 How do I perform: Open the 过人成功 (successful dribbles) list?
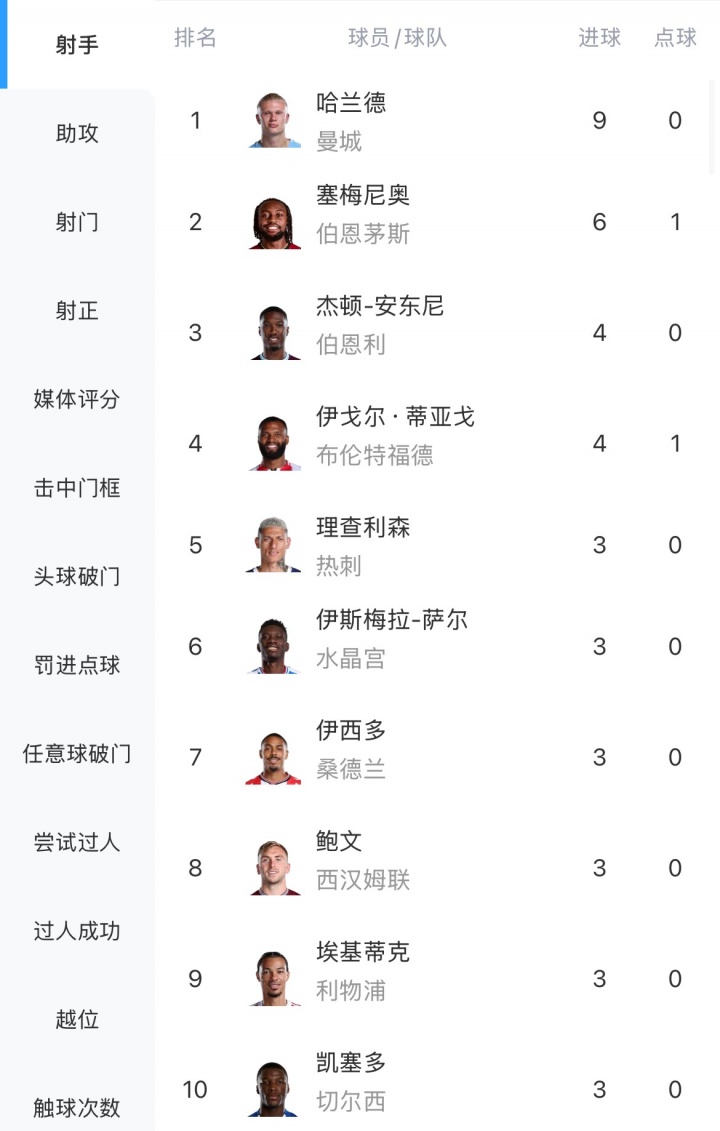click(77, 932)
